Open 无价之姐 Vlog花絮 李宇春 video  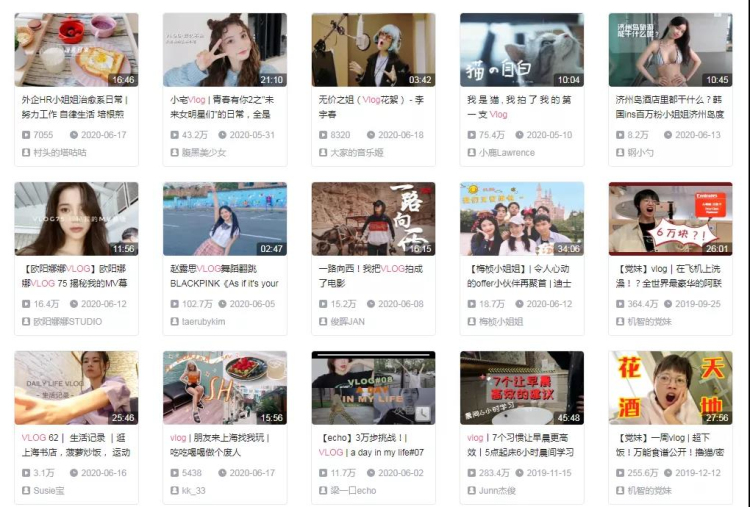click(x=373, y=50)
